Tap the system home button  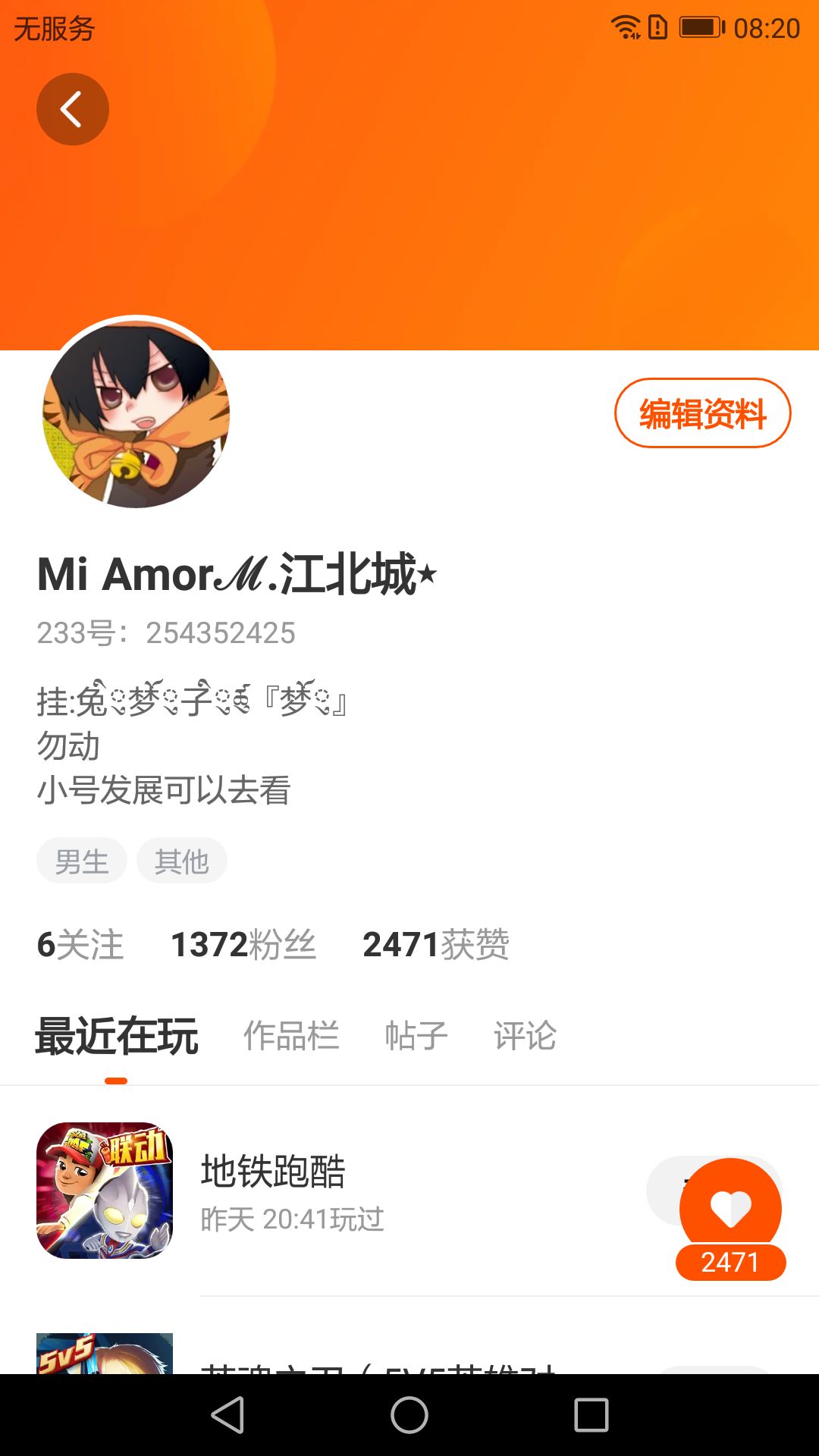(x=409, y=1415)
